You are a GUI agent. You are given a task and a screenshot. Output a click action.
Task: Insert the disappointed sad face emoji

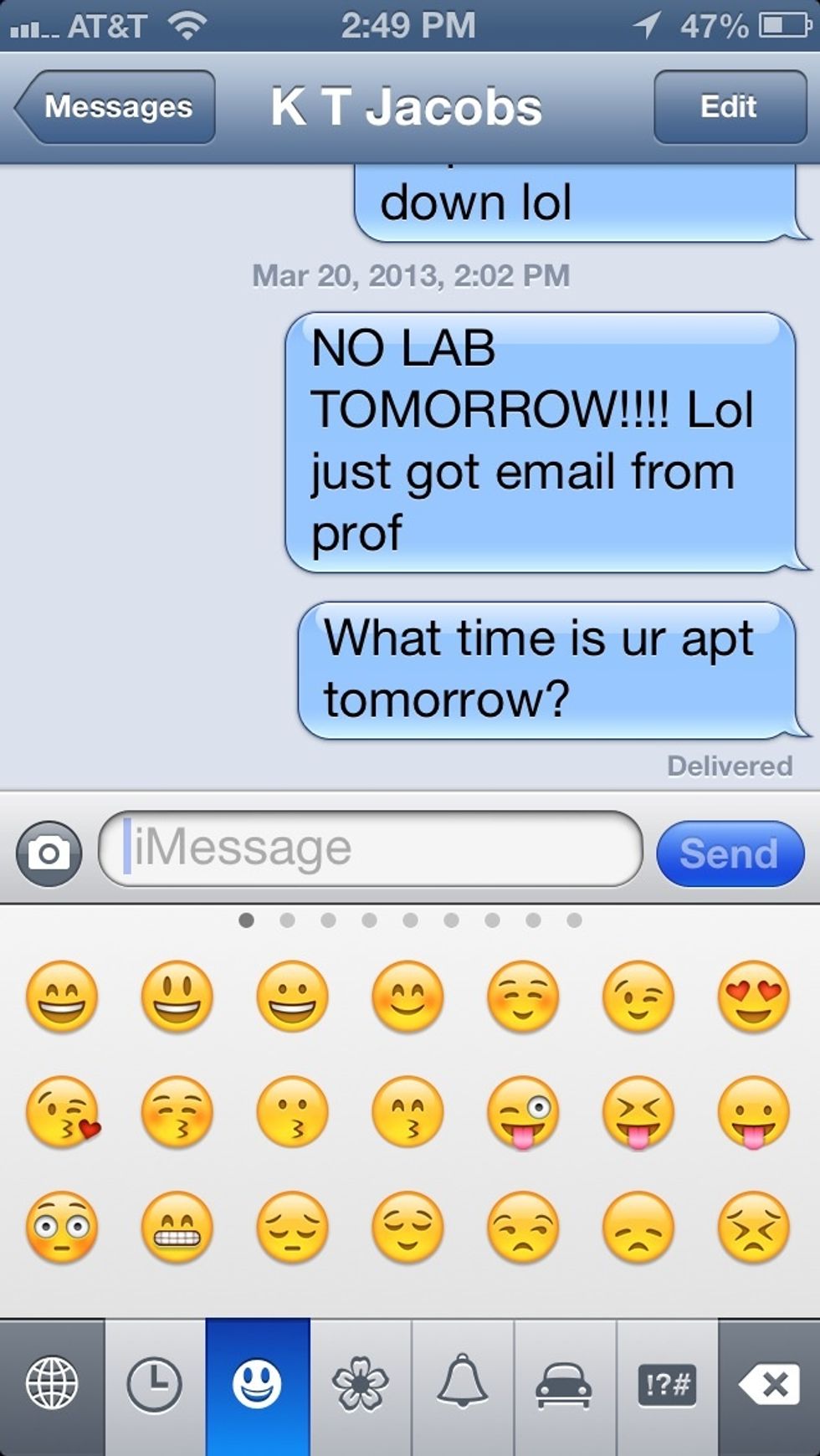(638, 1228)
